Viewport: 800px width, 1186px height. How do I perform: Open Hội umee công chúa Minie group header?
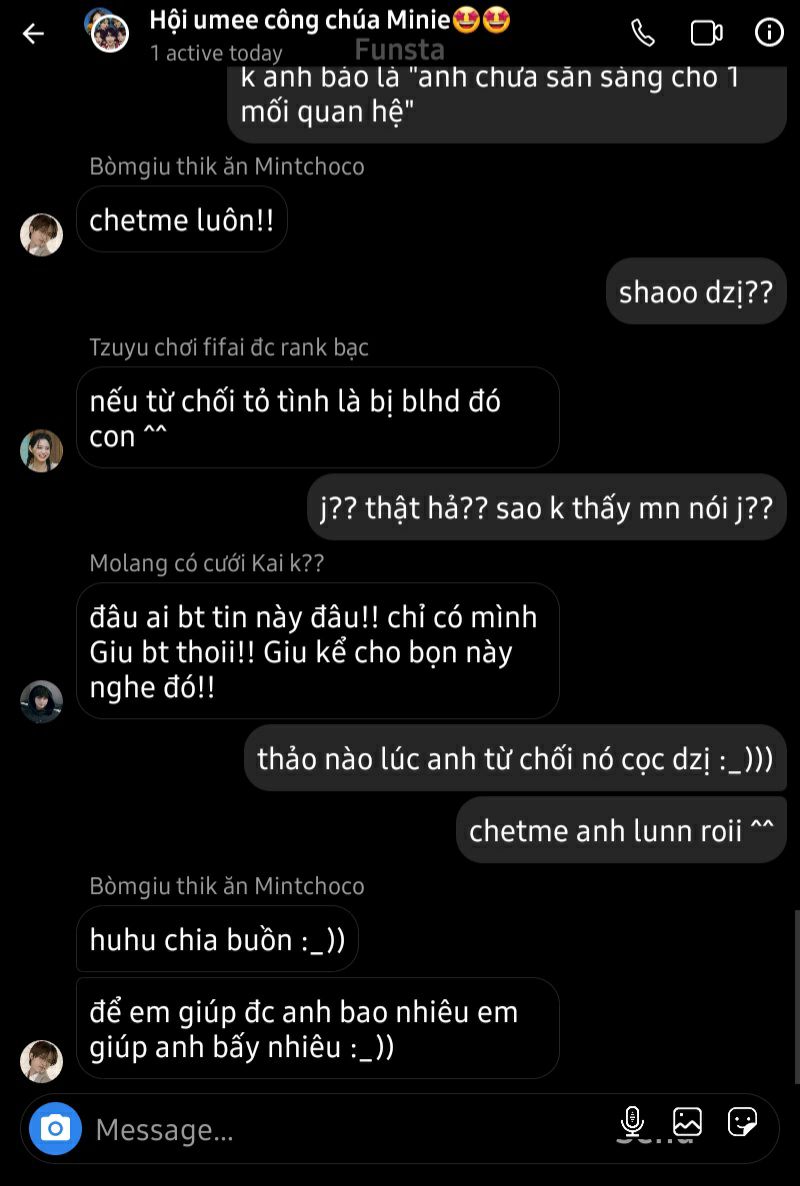(x=329, y=20)
